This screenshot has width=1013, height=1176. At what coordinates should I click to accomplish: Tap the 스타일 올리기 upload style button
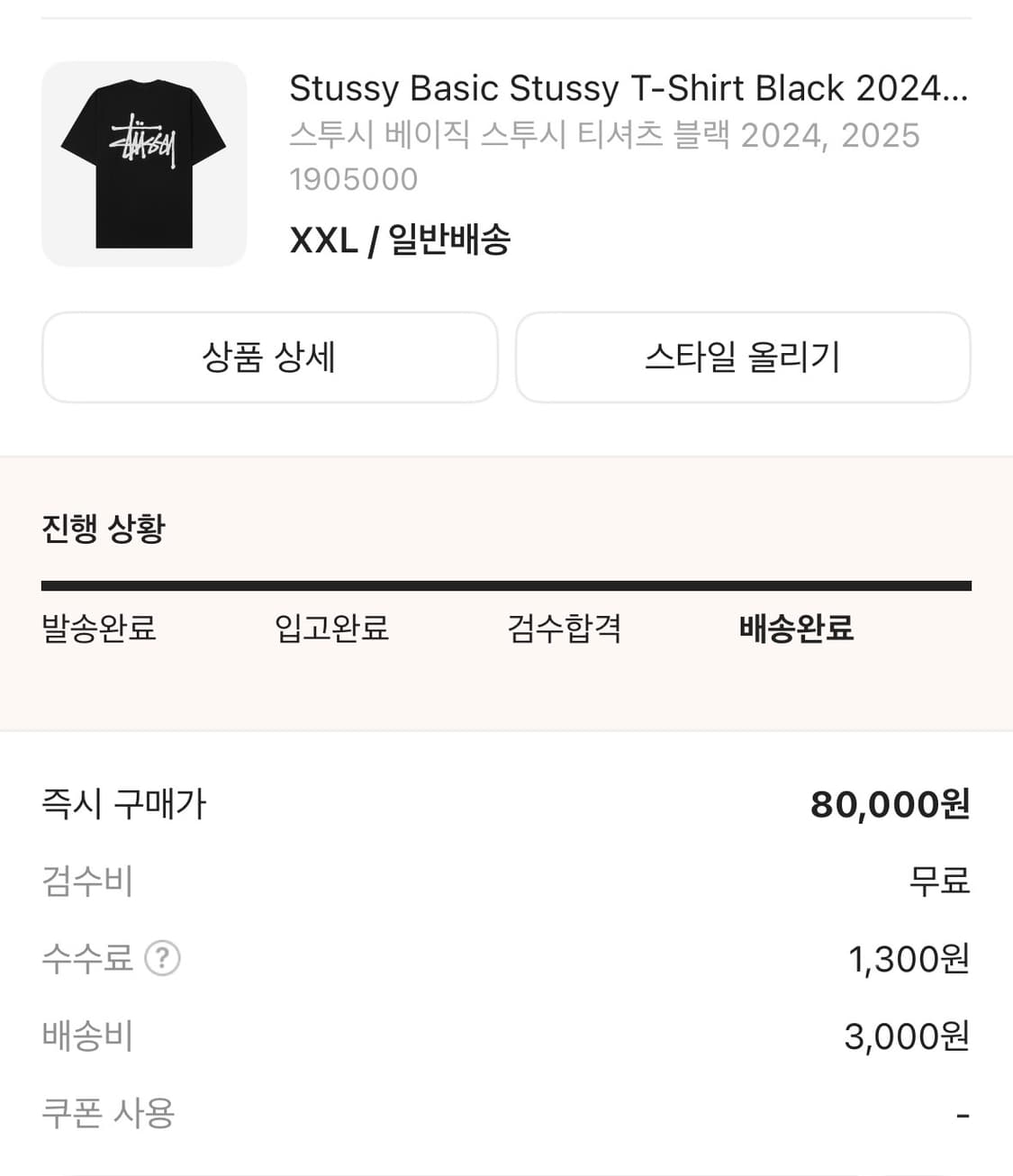click(742, 357)
